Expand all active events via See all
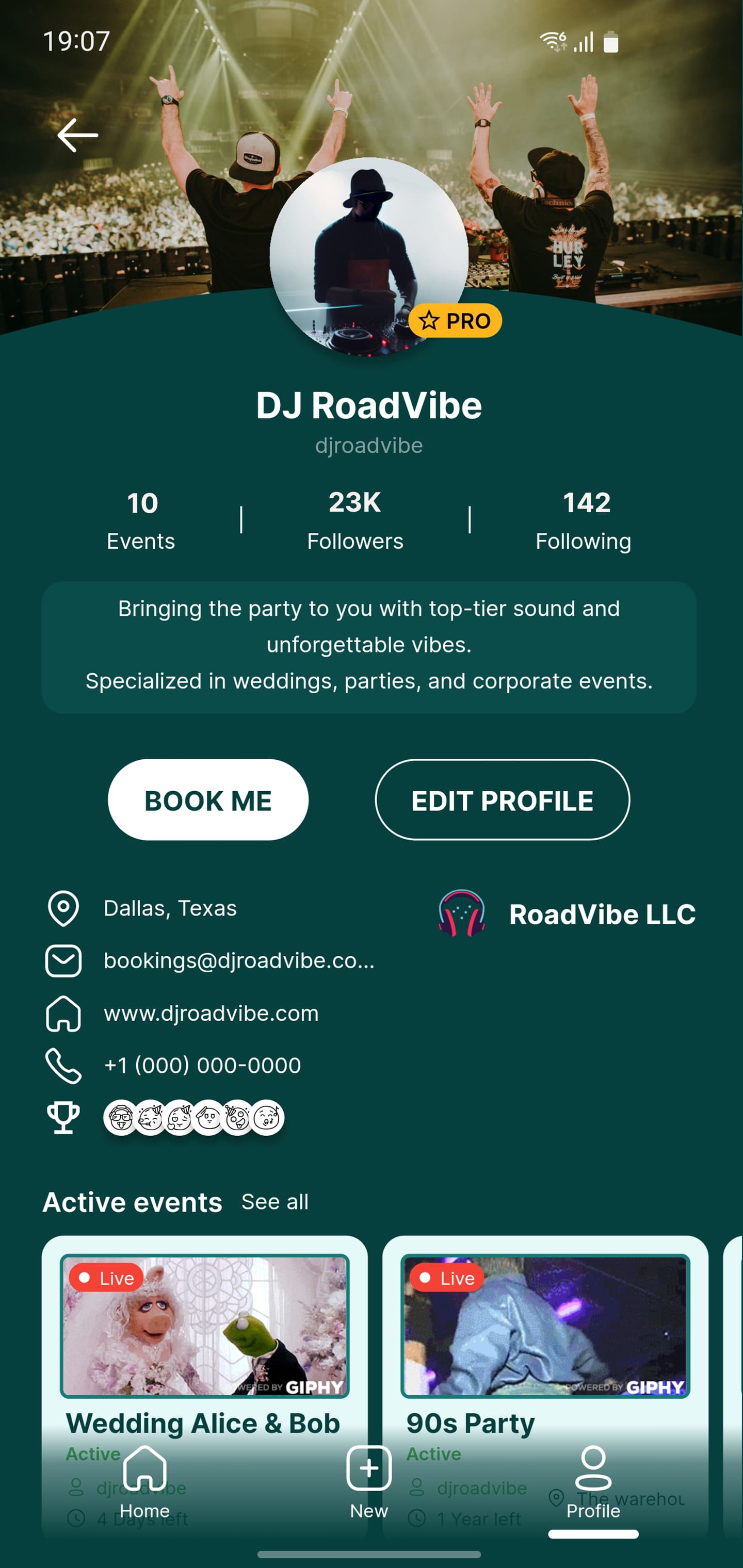Image resolution: width=743 pixels, height=1568 pixels. (x=276, y=1202)
